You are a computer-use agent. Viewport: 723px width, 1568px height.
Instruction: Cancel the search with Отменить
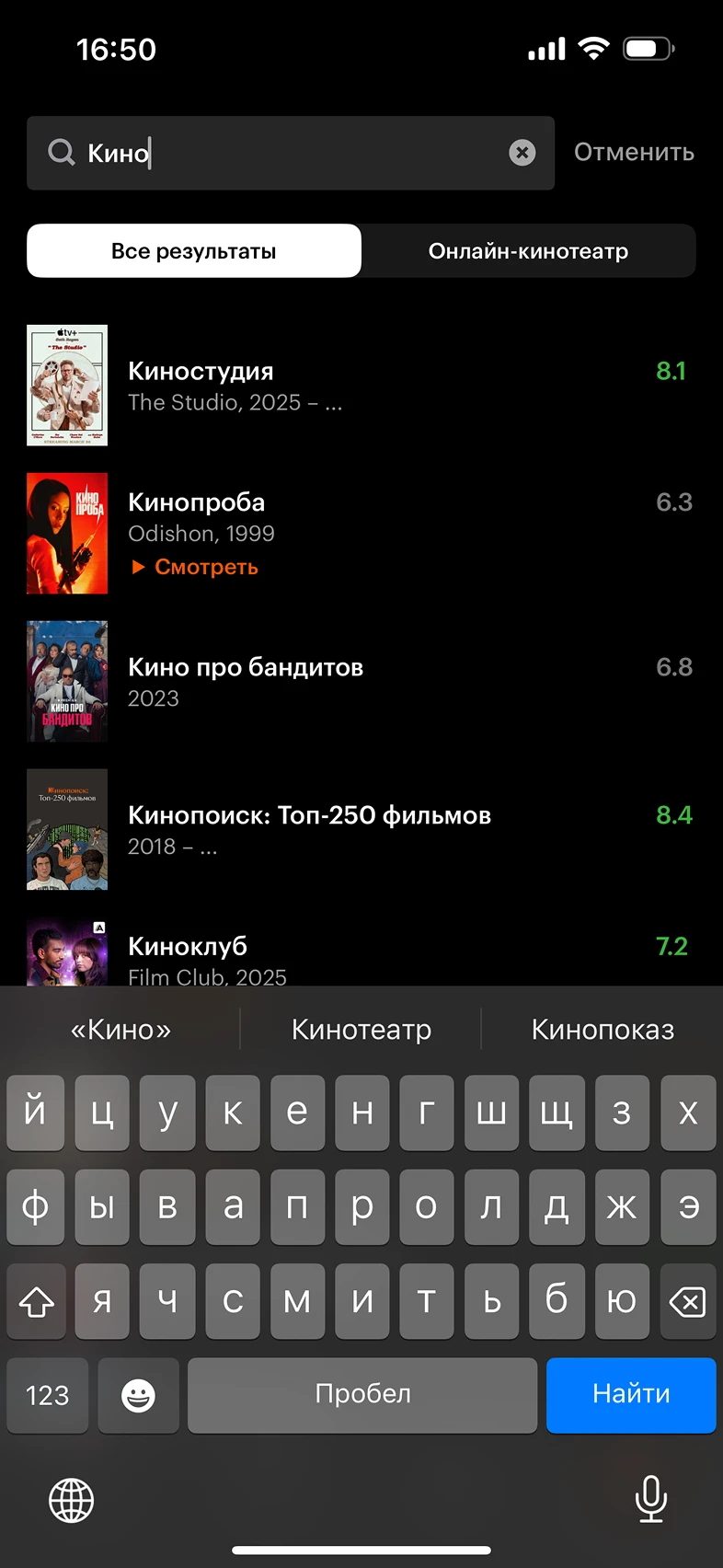click(634, 153)
